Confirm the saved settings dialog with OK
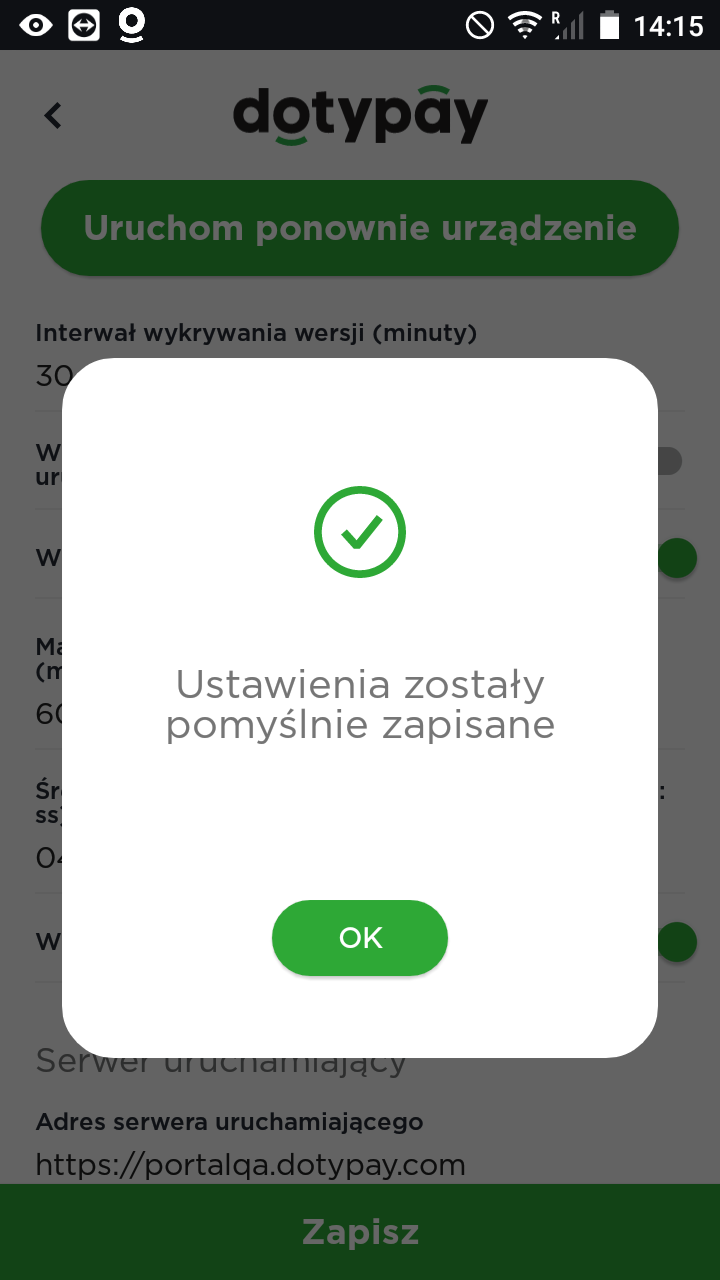 360,937
